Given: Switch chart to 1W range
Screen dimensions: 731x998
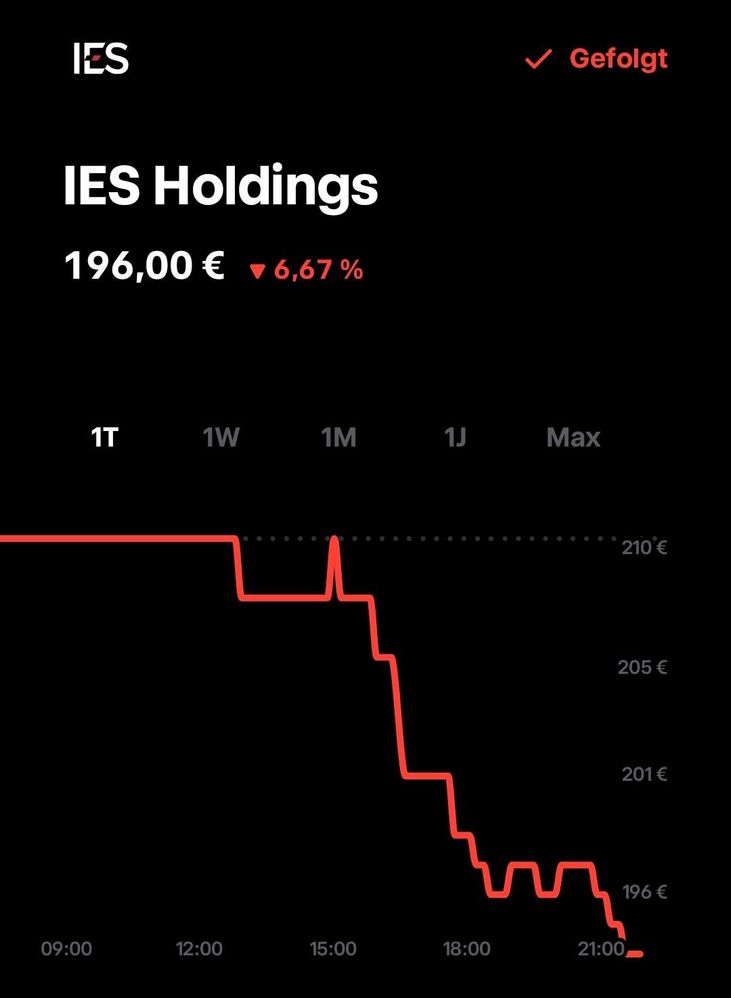Looking at the screenshot, I should point(221,438).
